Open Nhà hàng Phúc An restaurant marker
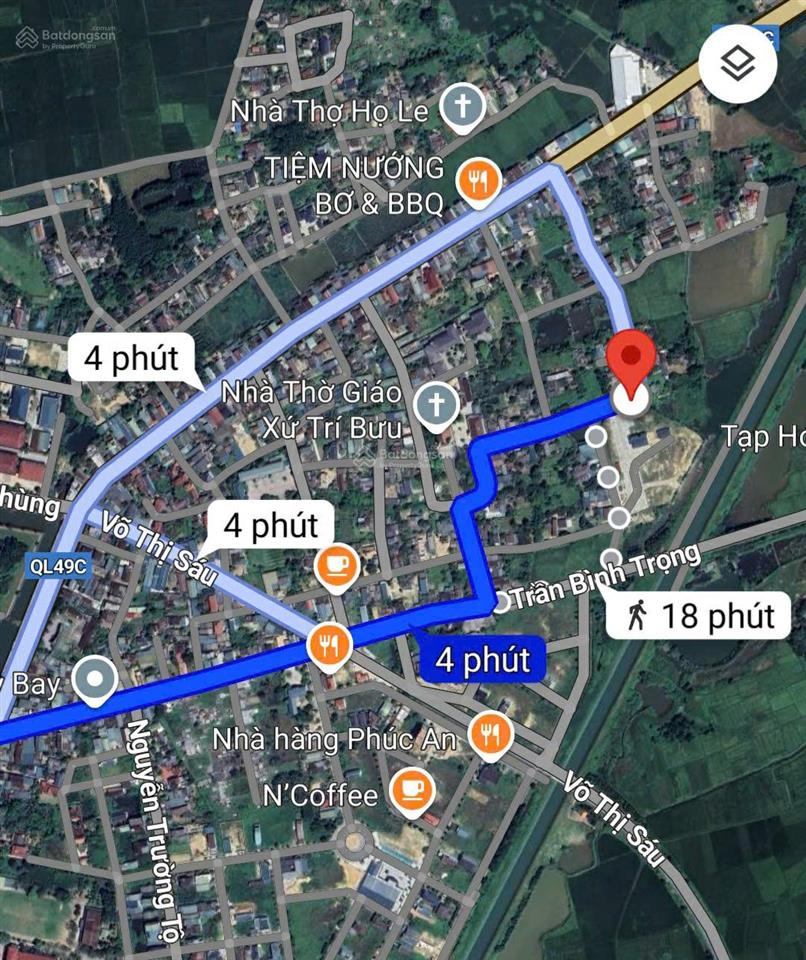 tap(489, 736)
